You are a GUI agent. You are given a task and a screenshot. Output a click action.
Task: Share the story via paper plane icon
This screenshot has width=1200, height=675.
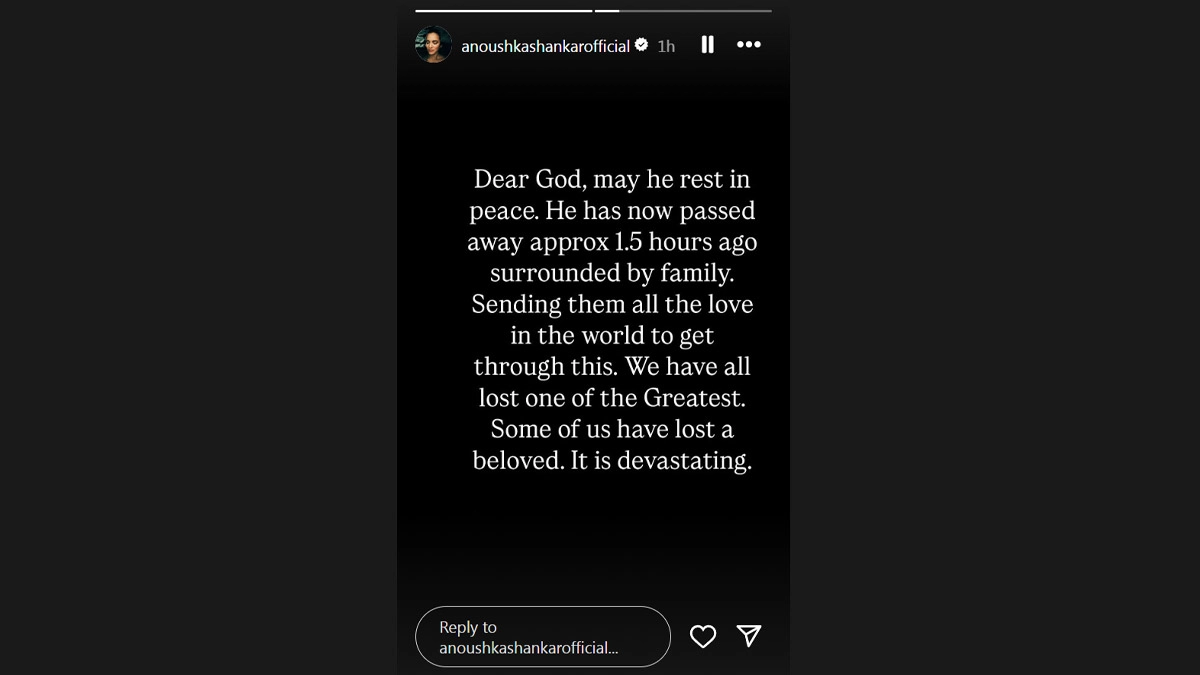(749, 636)
